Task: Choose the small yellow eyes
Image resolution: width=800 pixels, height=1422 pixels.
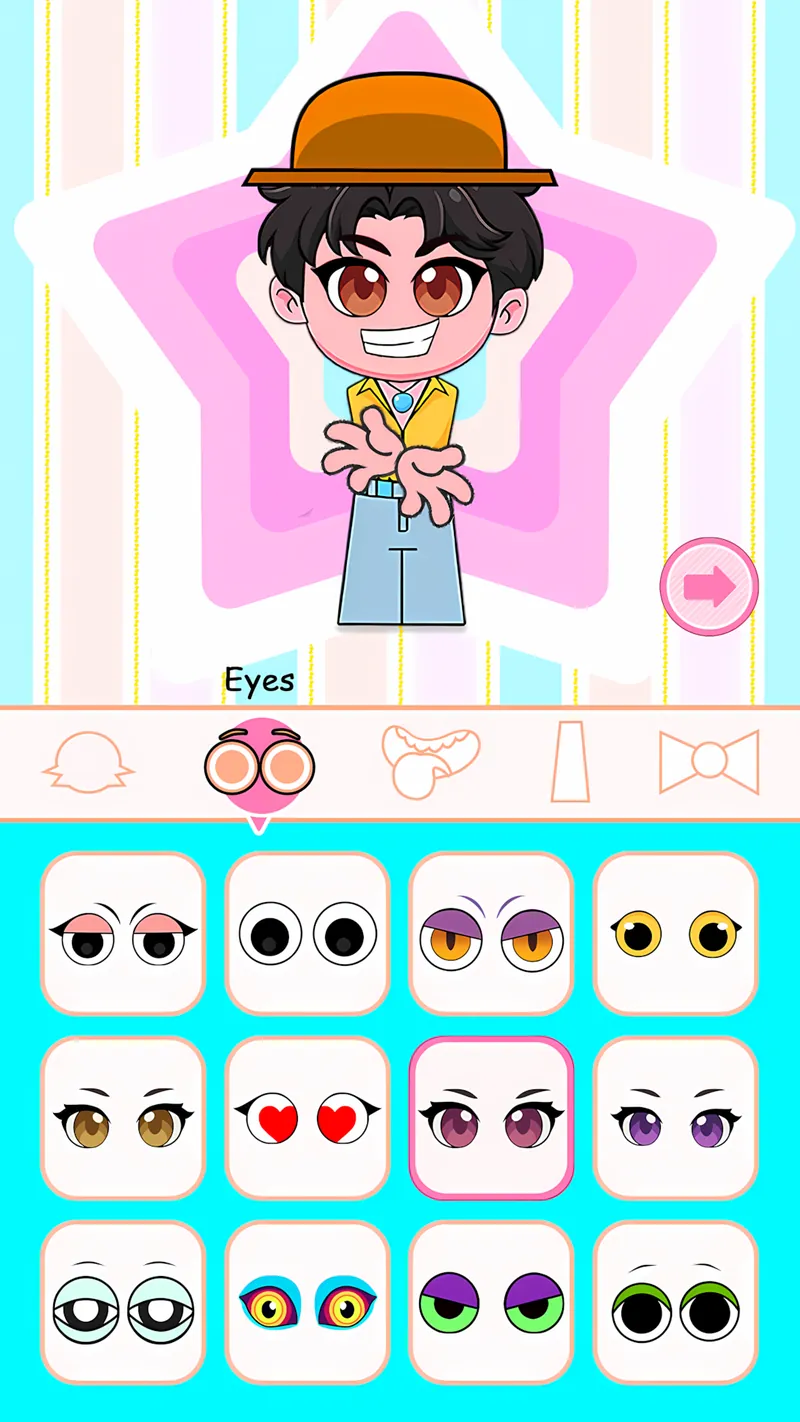Action: click(675, 933)
